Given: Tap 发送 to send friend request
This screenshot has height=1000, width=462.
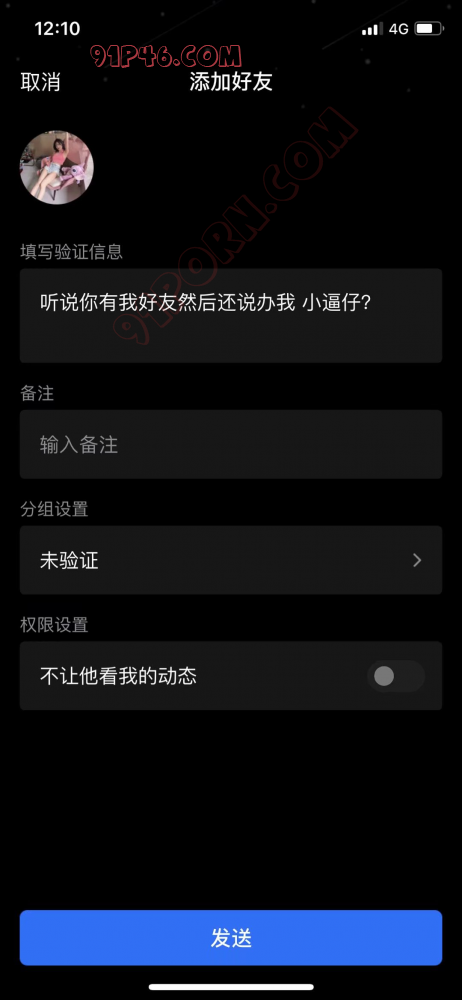Looking at the screenshot, I should coord(231,938).
